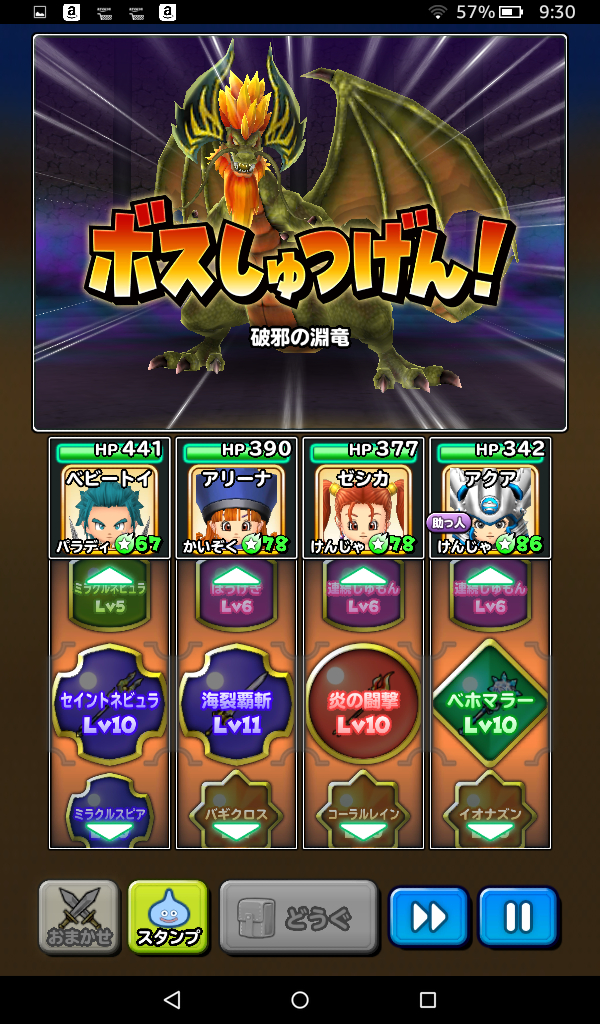Pause the battle
Viewport: 600px width, 1024px height.
[x=517, y=916]
